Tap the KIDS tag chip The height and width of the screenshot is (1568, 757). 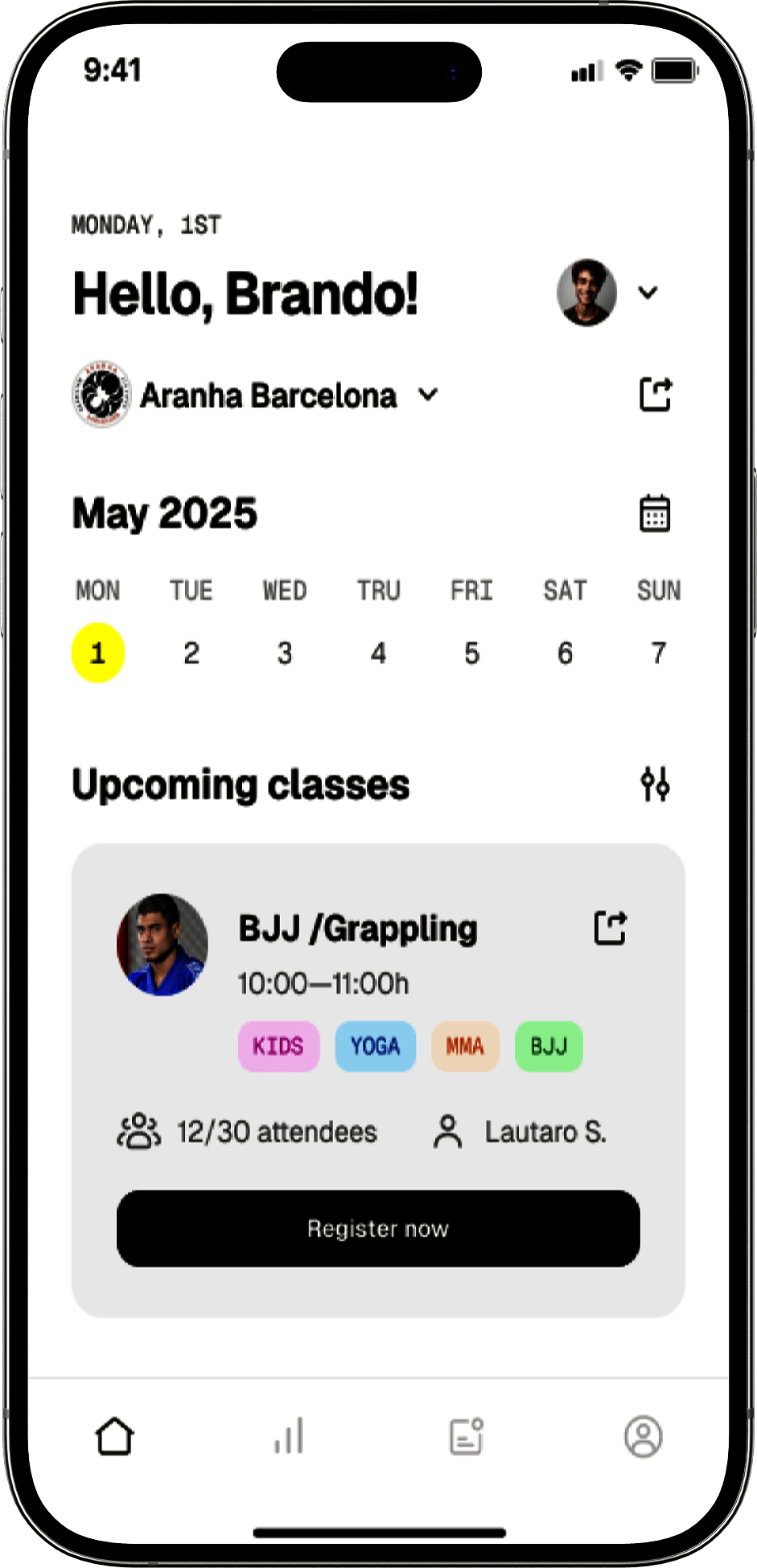pos(278,1046)
